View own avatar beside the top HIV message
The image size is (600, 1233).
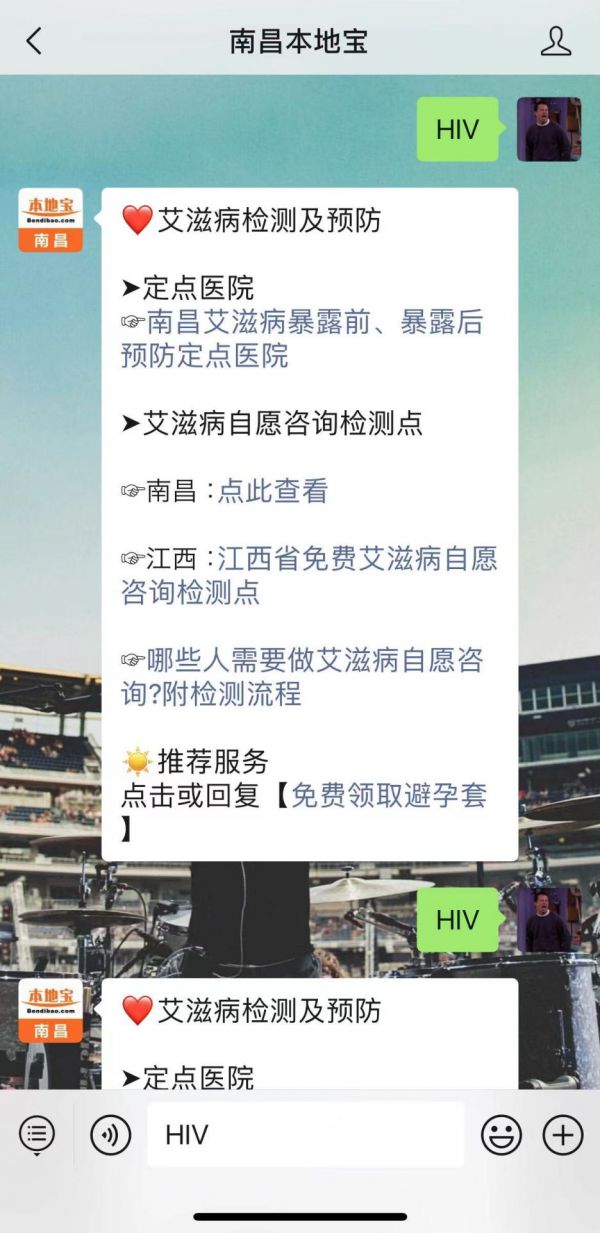pyautogui.click(x=549, y=129)
